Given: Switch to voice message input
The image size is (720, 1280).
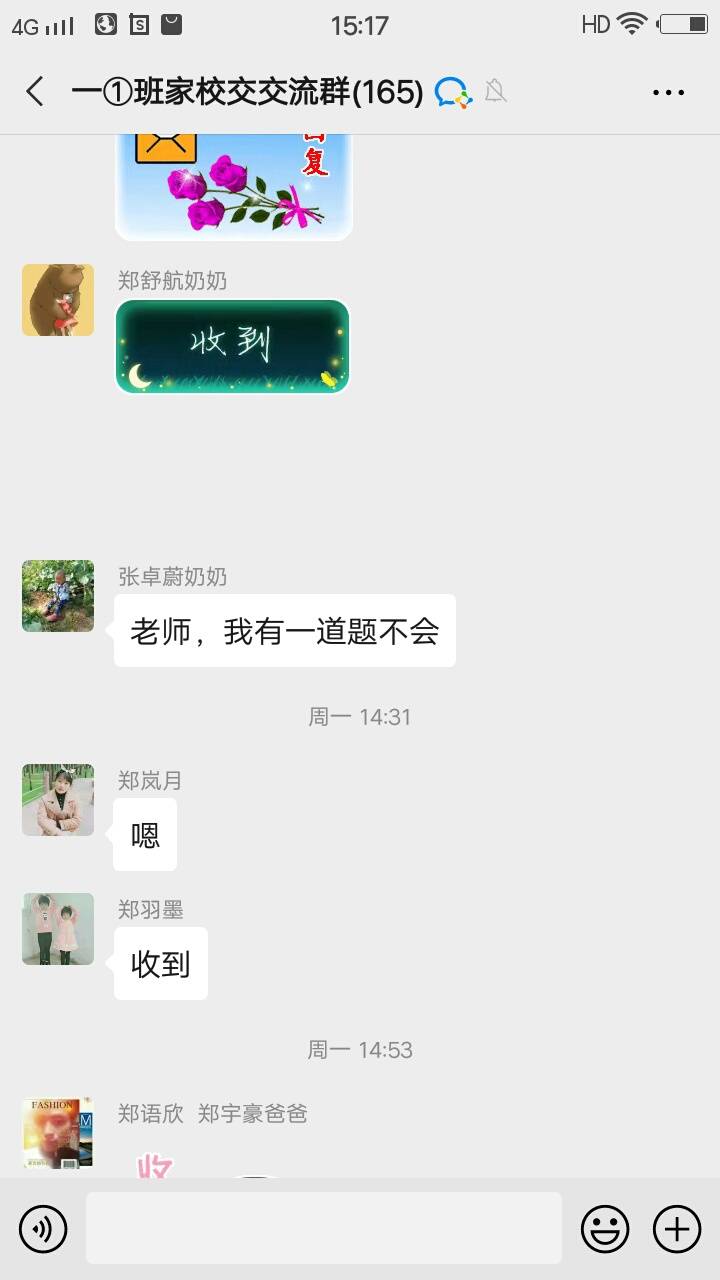Looking at the screenshot, I should click(x=43, y=1228).
